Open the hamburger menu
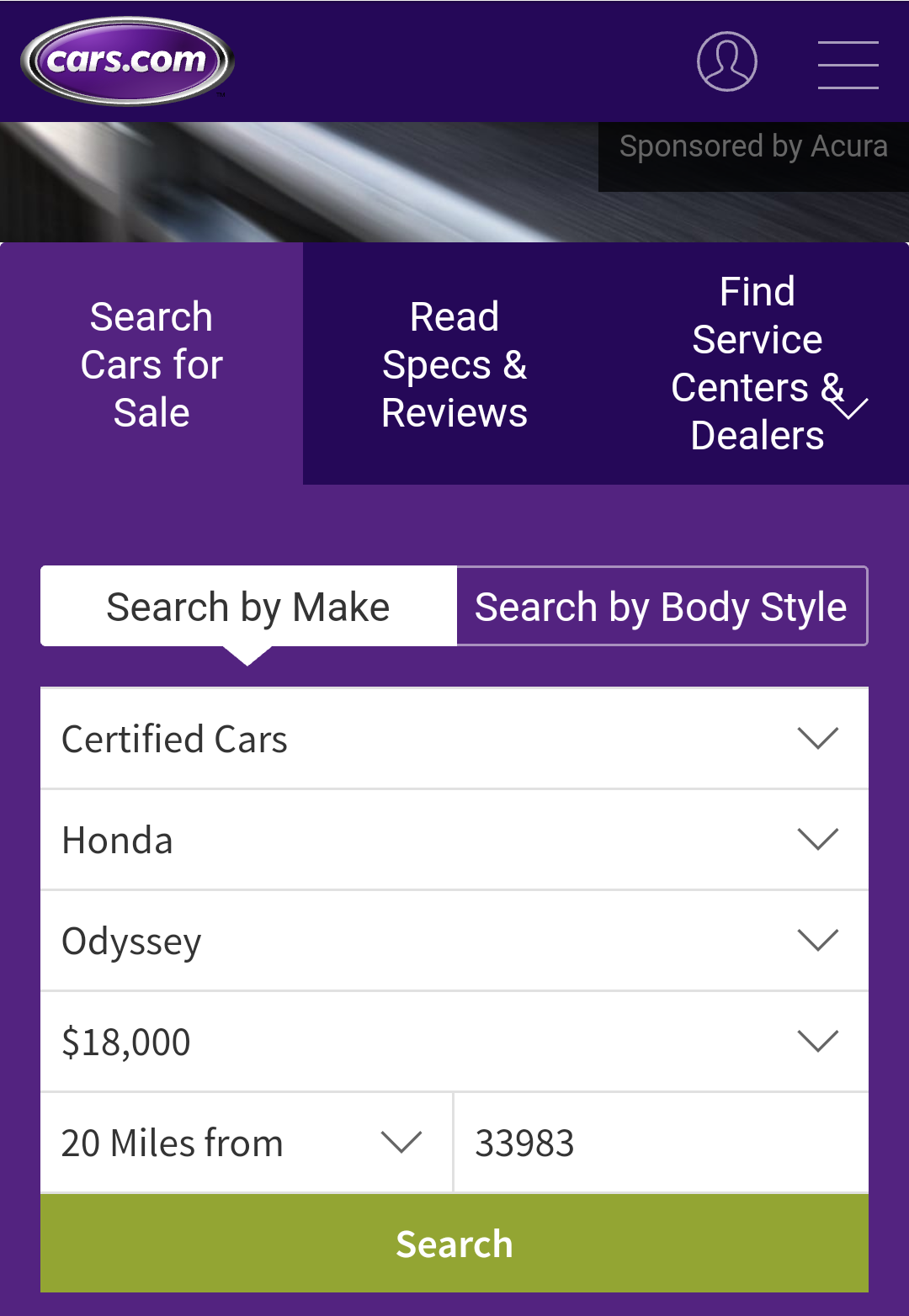 (848, 64)
